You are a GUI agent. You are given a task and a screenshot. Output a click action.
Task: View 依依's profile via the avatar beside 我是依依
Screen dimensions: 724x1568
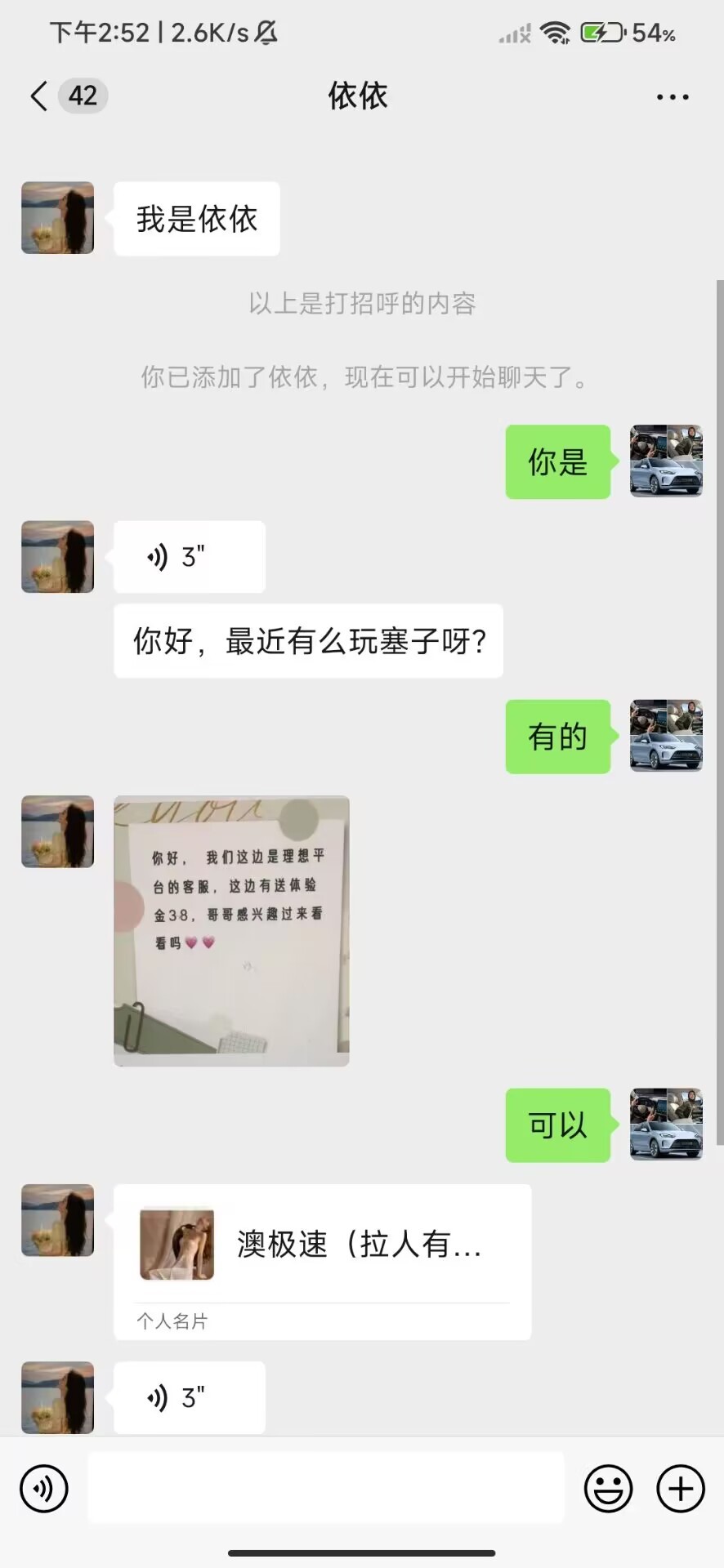click(x=57, y=218)
